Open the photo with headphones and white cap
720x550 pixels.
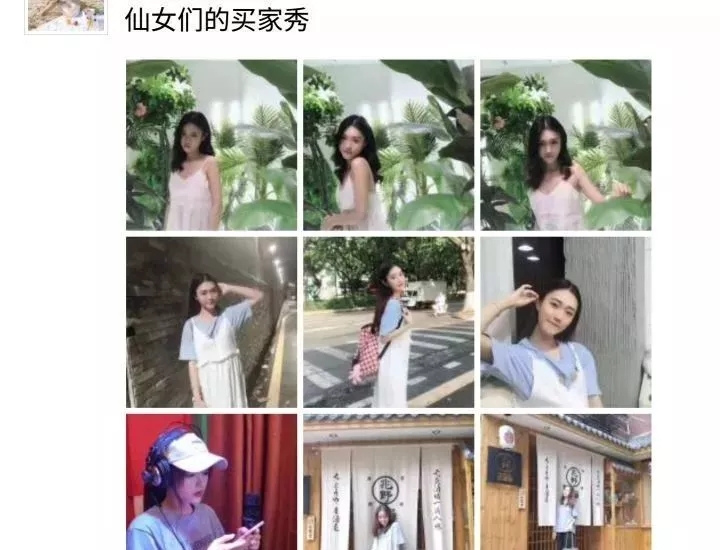pyautogui.click(x=211, y=482)
